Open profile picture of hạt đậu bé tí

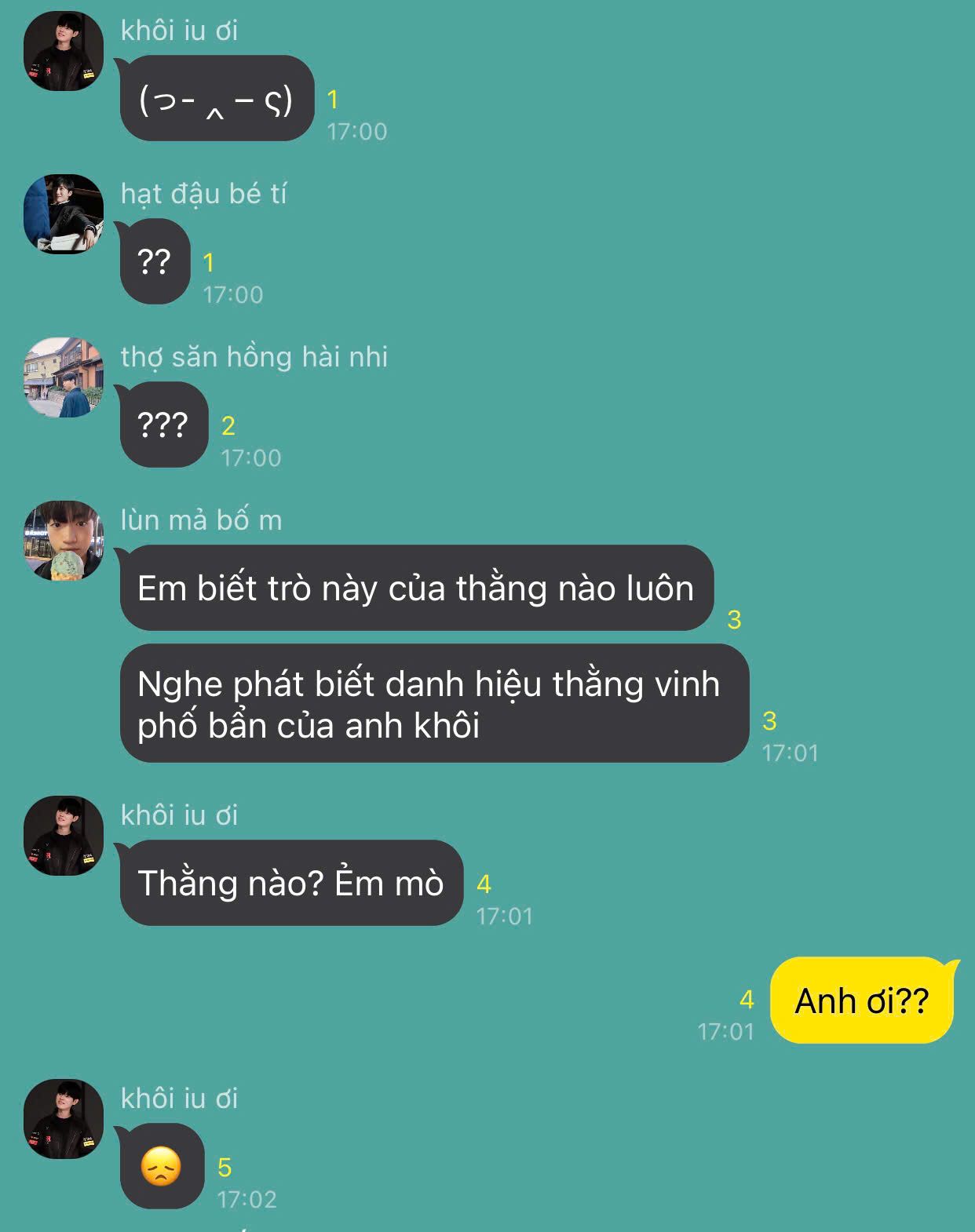click(64, 214)
